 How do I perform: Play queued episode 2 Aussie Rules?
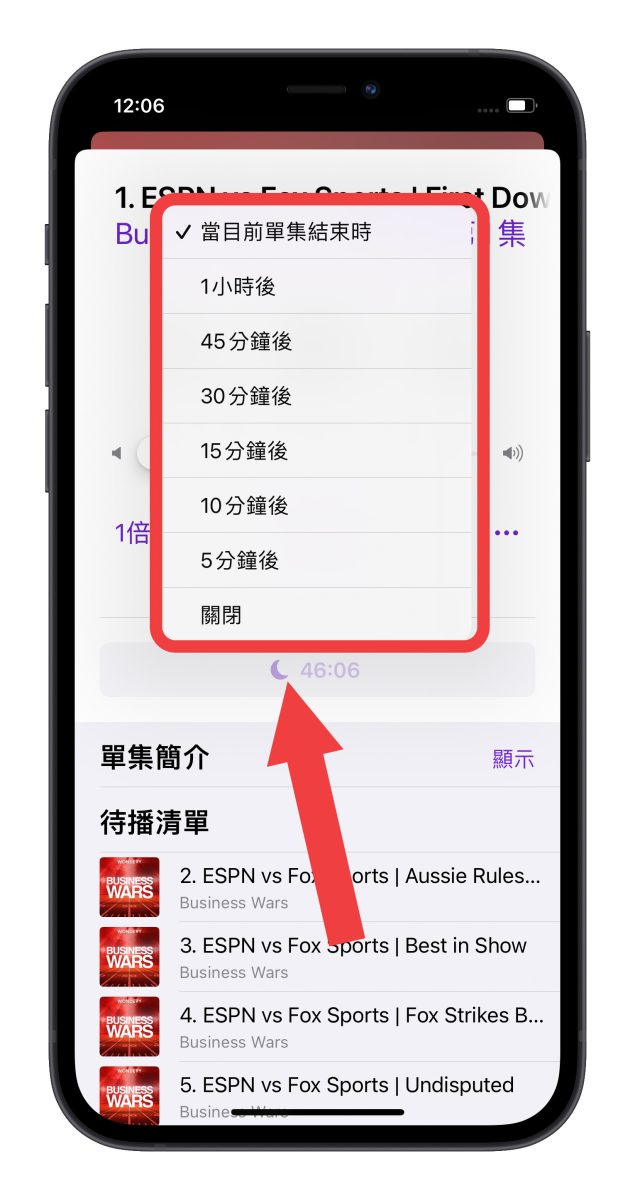[x=360, y=887]
